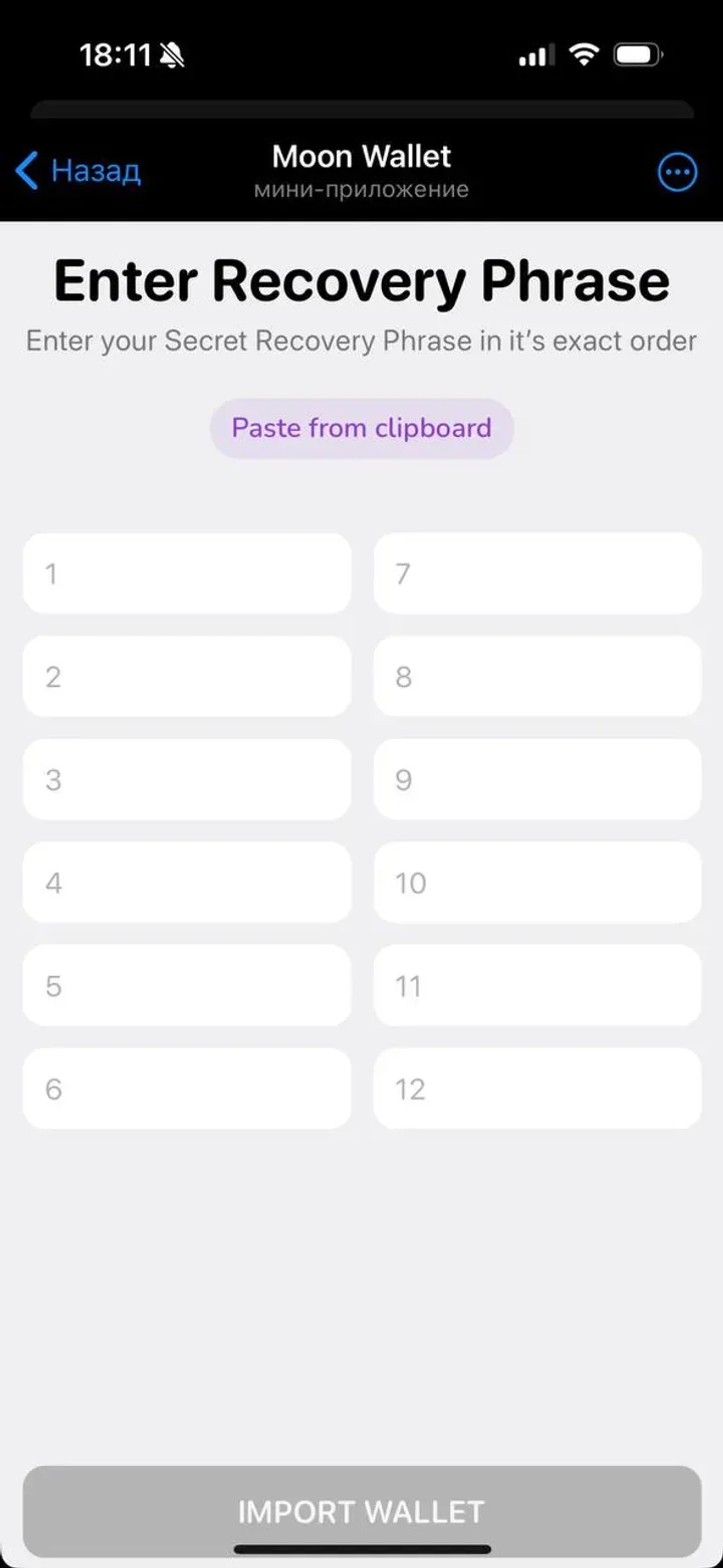Click recovery word field 12

click(x=537, y=1088)
